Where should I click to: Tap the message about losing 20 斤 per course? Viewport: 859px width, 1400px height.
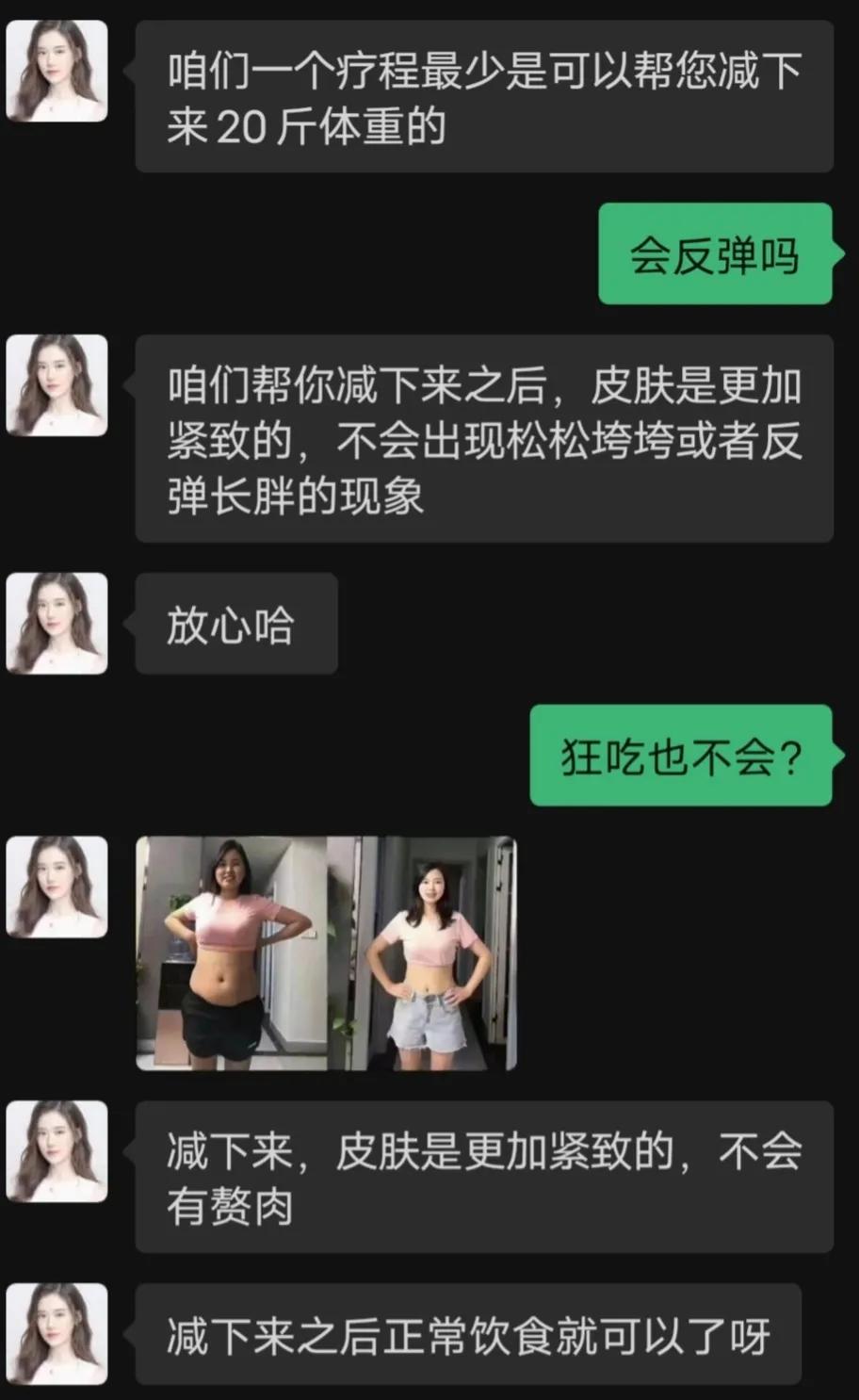coord(485,99)
